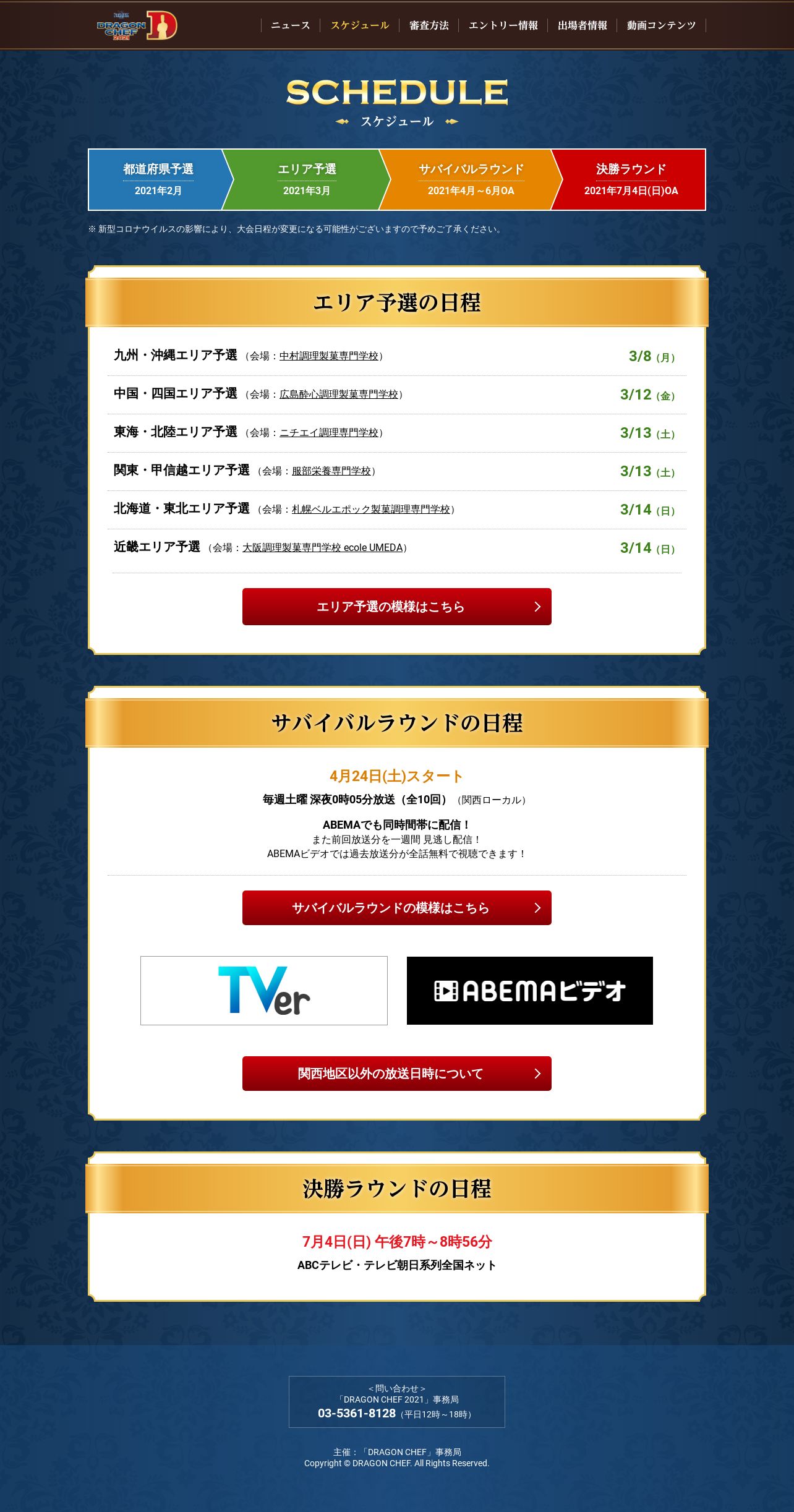
Task: Select the 都道府県予選 stage banner
Action: 158,179
